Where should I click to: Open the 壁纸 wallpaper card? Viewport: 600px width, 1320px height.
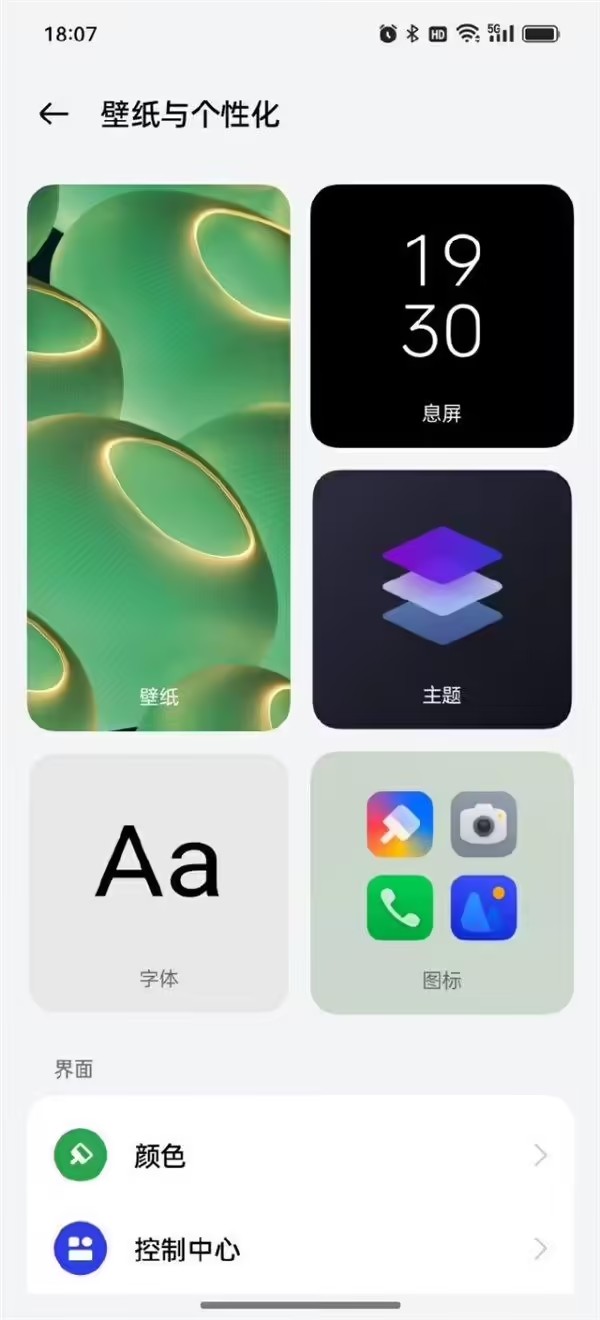(x=159, y=458)
